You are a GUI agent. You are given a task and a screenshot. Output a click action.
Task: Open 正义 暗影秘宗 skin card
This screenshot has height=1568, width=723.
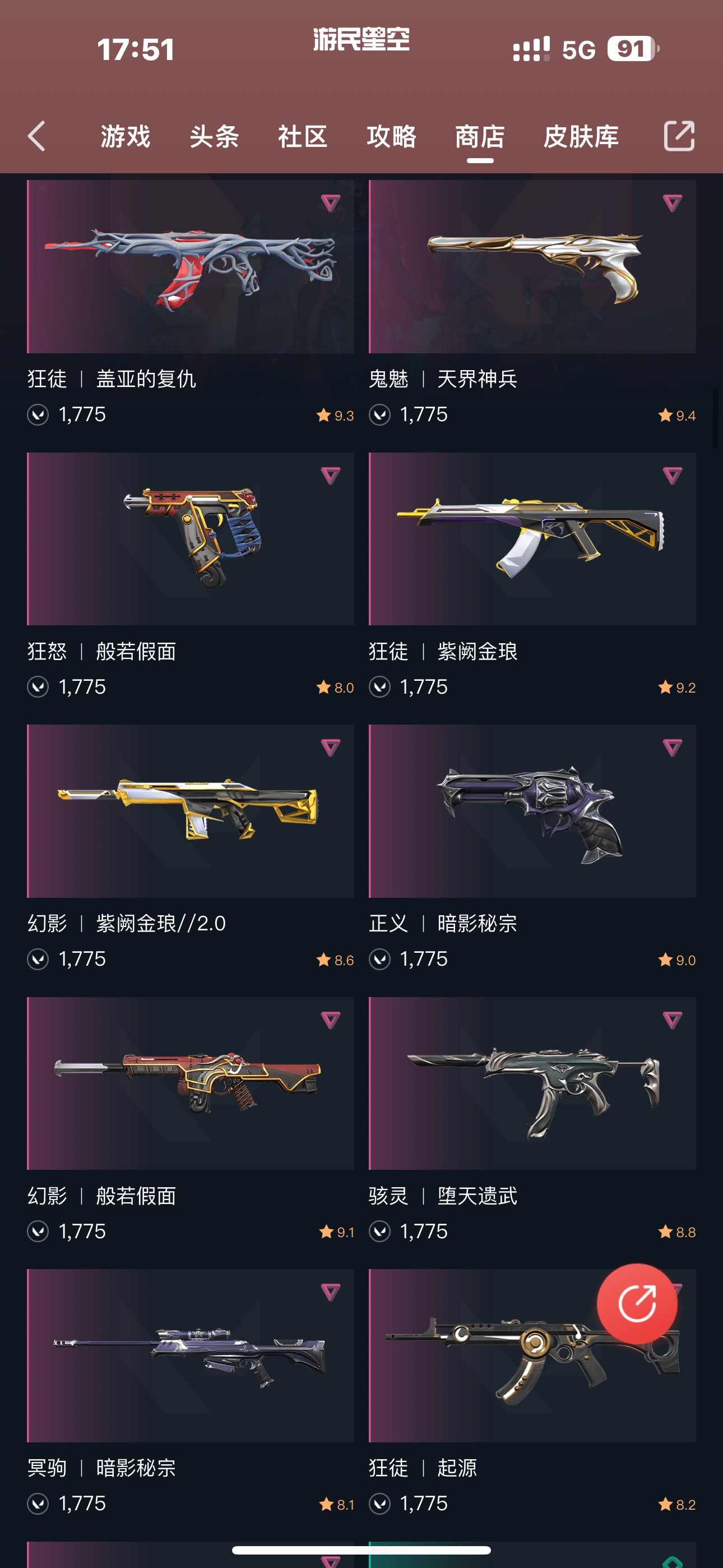532,811
